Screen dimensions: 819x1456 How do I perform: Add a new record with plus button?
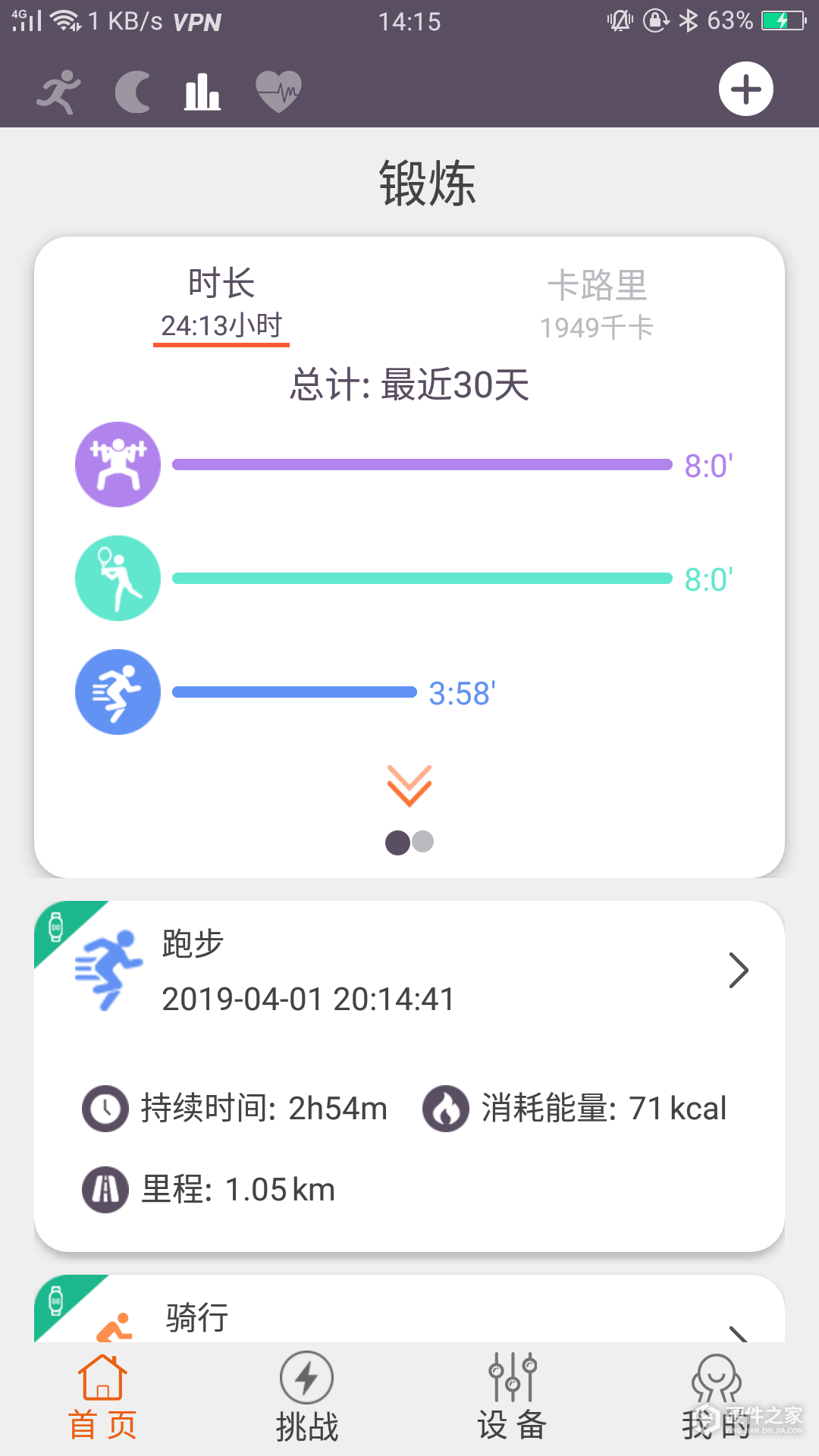(745, 89)
